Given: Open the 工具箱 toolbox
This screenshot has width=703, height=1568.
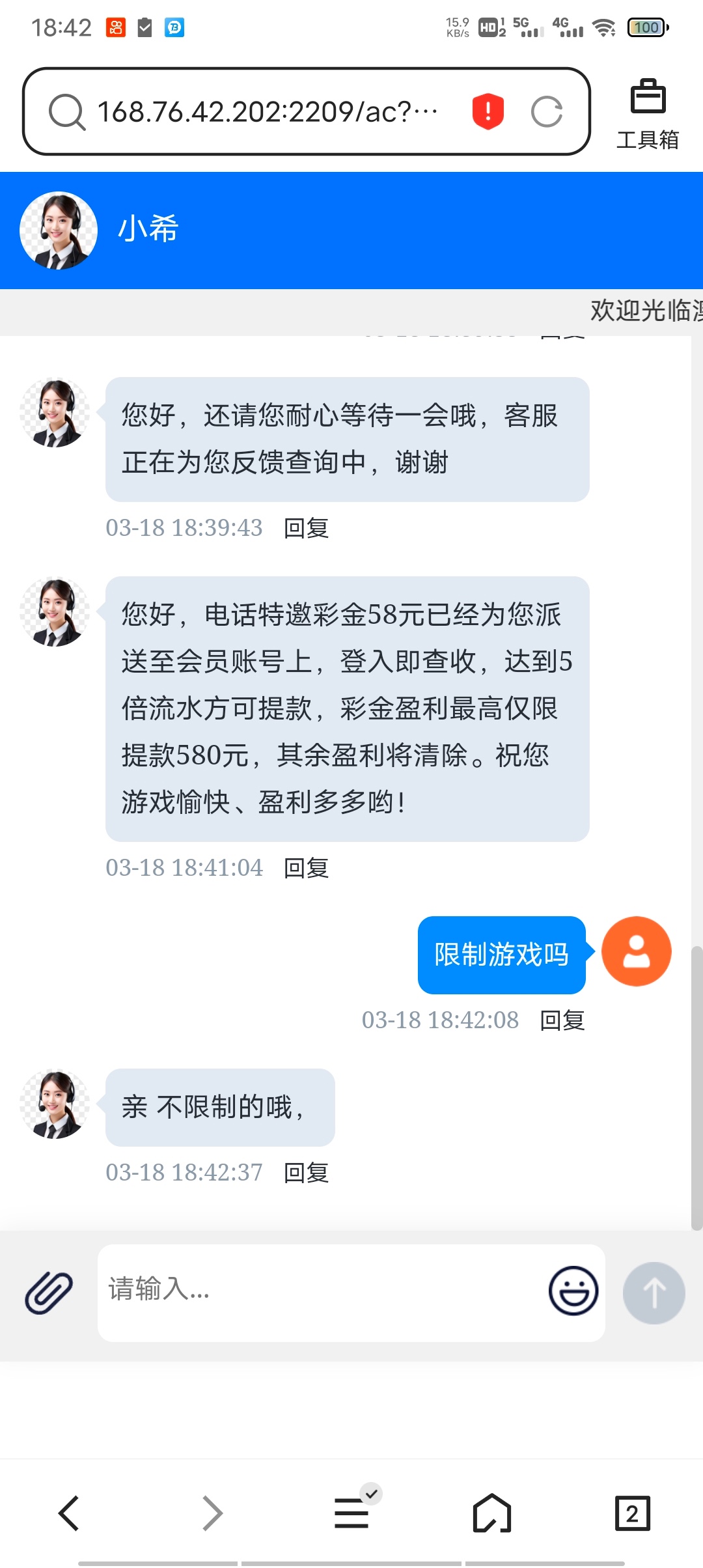Looking at the screenshot, I should (648, 115).
